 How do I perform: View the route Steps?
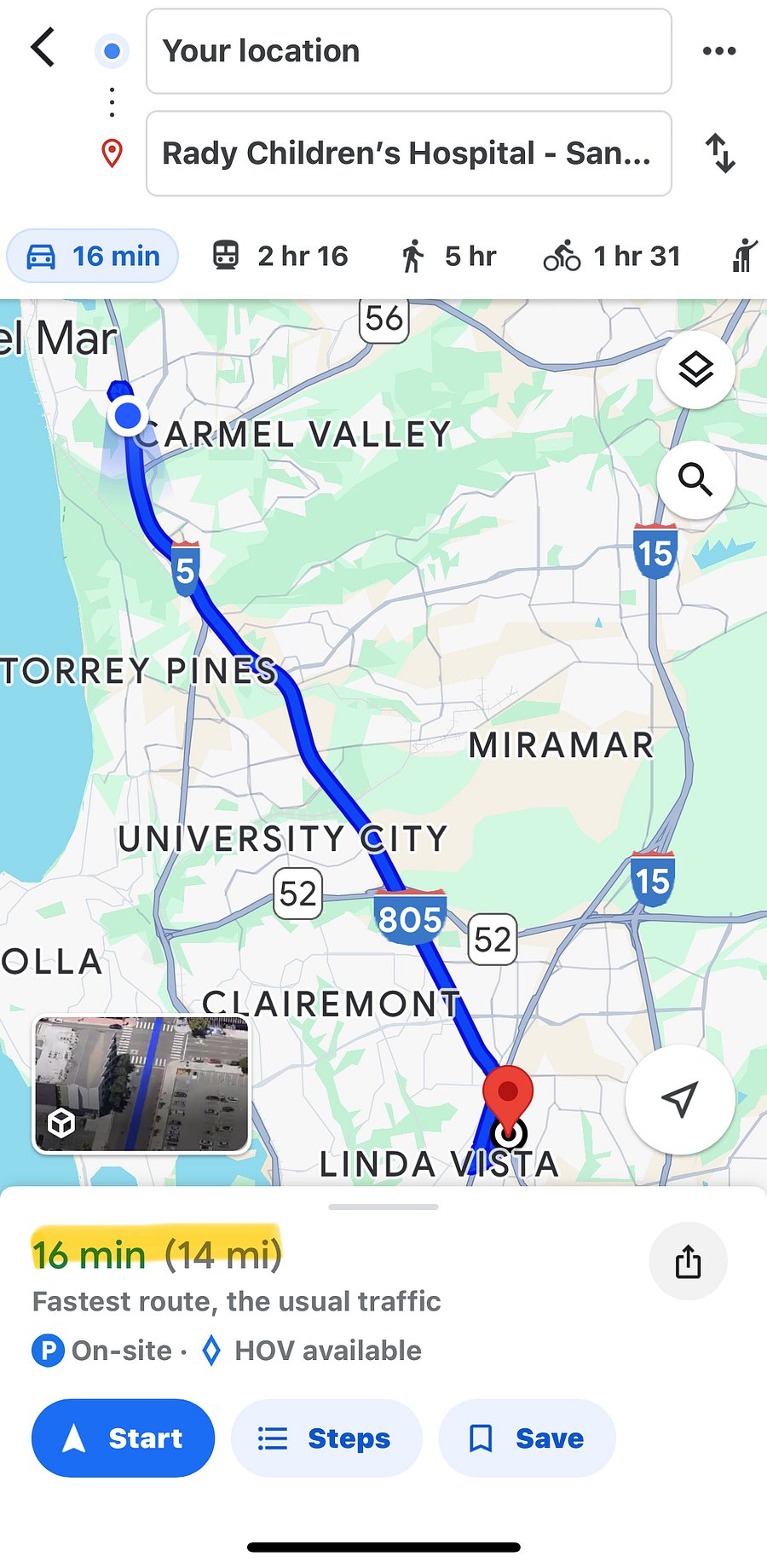tap(326, 1438)
